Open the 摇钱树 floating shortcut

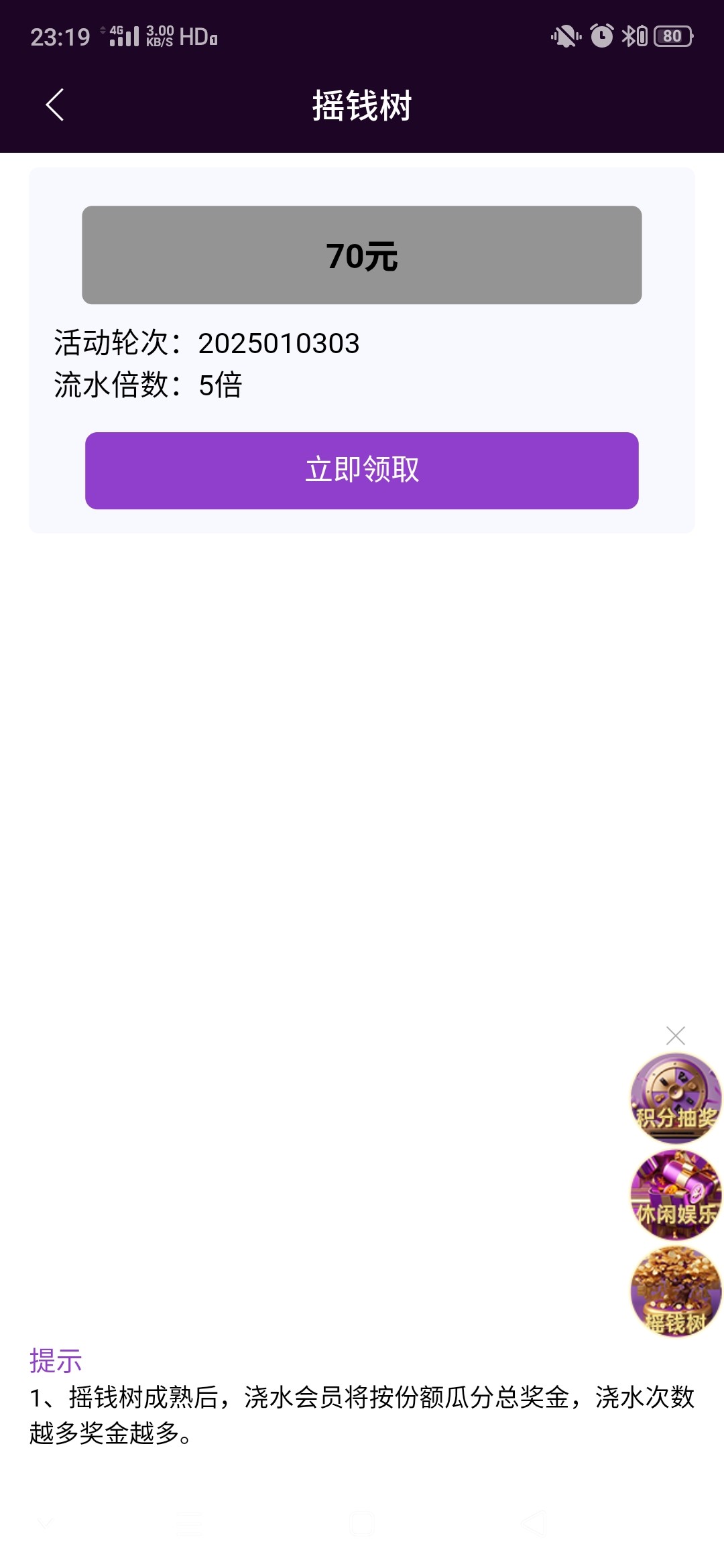(x=675, y=1292)
